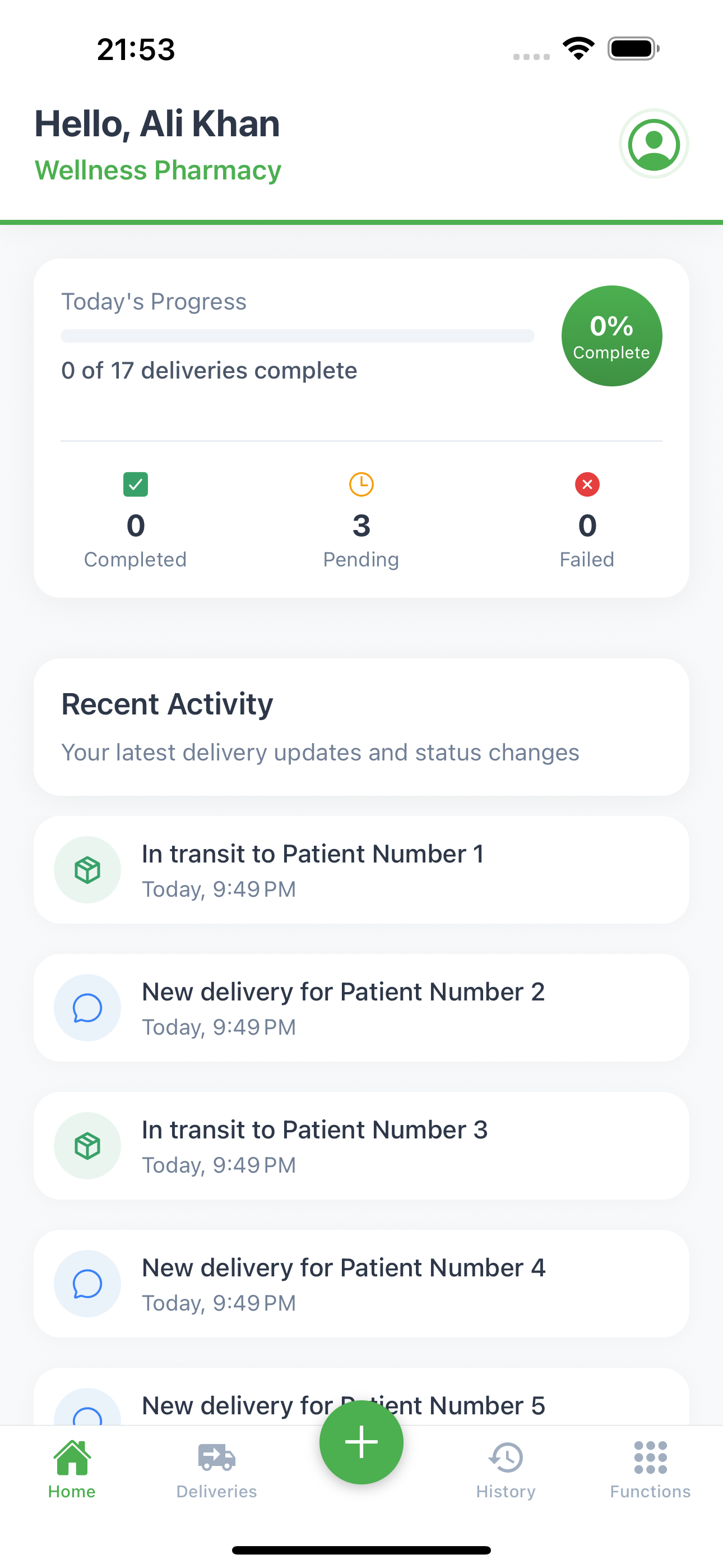Screen dimensions: 723x1568
Task: View New delivery for Patient Number 4
Action: pos(361,1283)
